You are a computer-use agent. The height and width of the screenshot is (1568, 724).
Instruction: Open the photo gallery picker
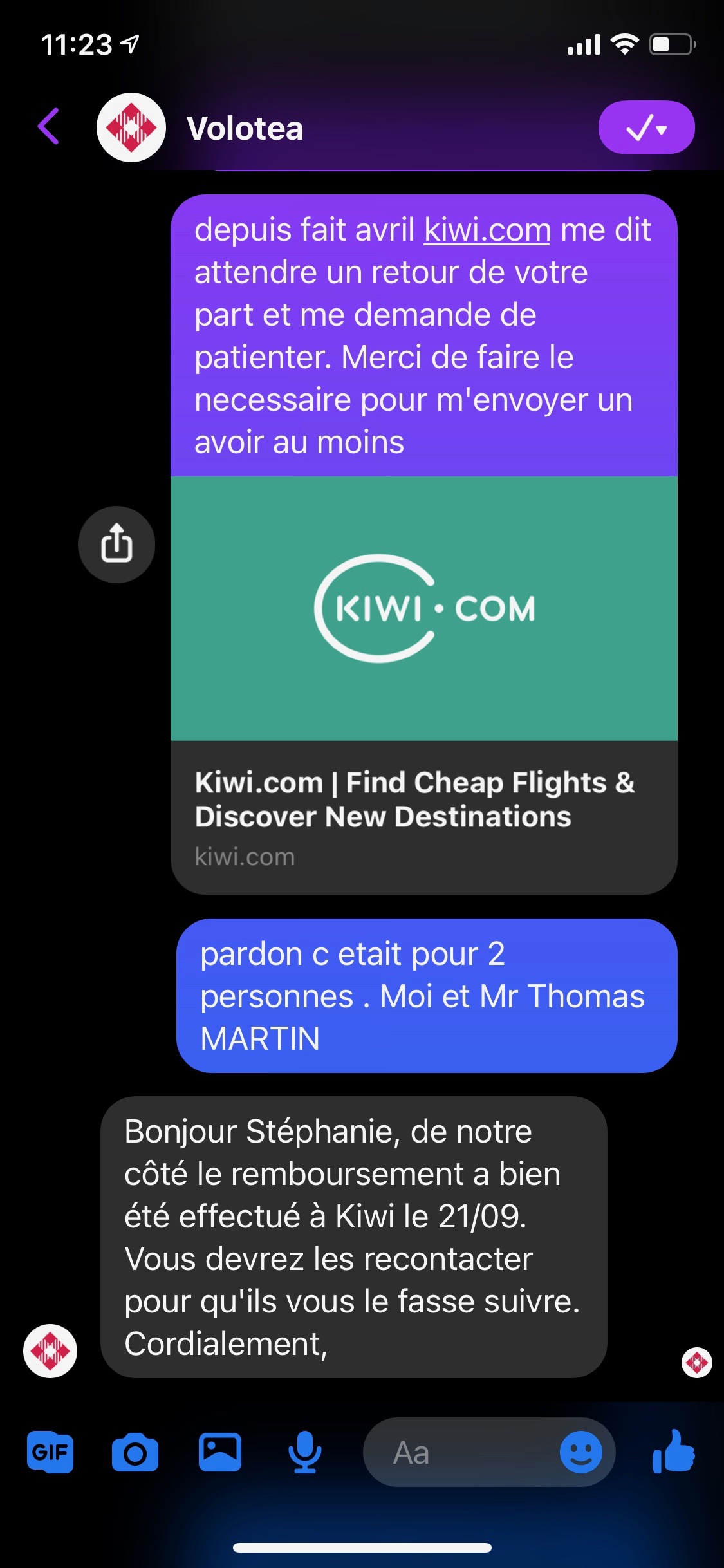click(x=220, y=1453)
